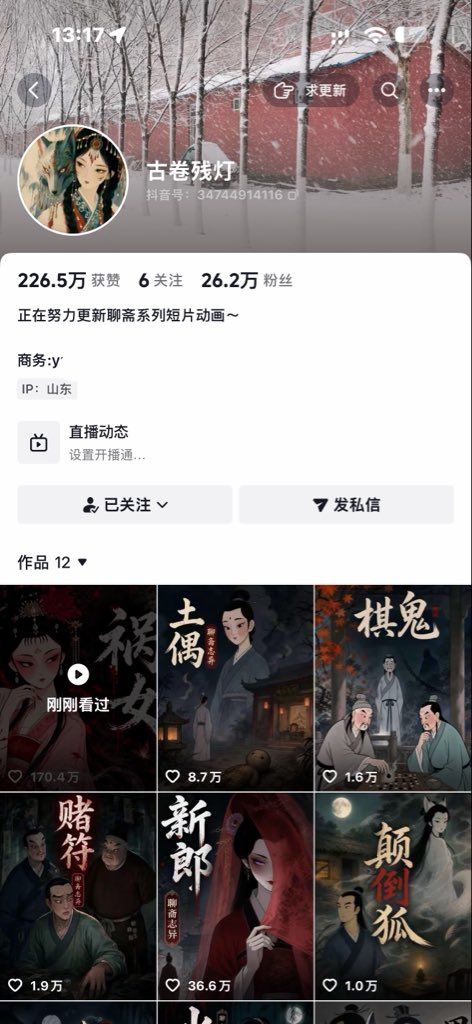Open the 棋鬼 video
Image resolution: width=472 pixels, height=1024 pixels.
pyautogui.click(x=394, y=688)
